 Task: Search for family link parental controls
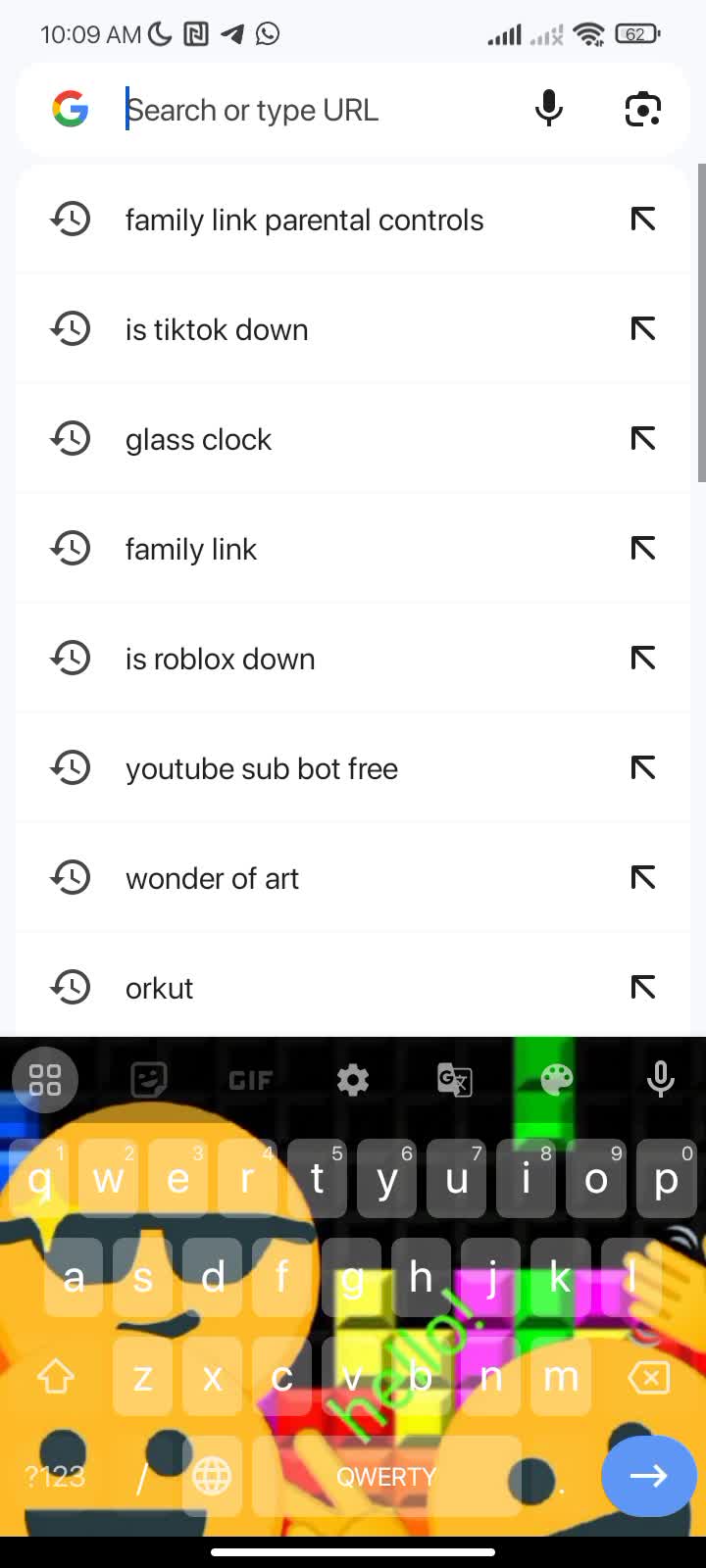pos(304,220)
